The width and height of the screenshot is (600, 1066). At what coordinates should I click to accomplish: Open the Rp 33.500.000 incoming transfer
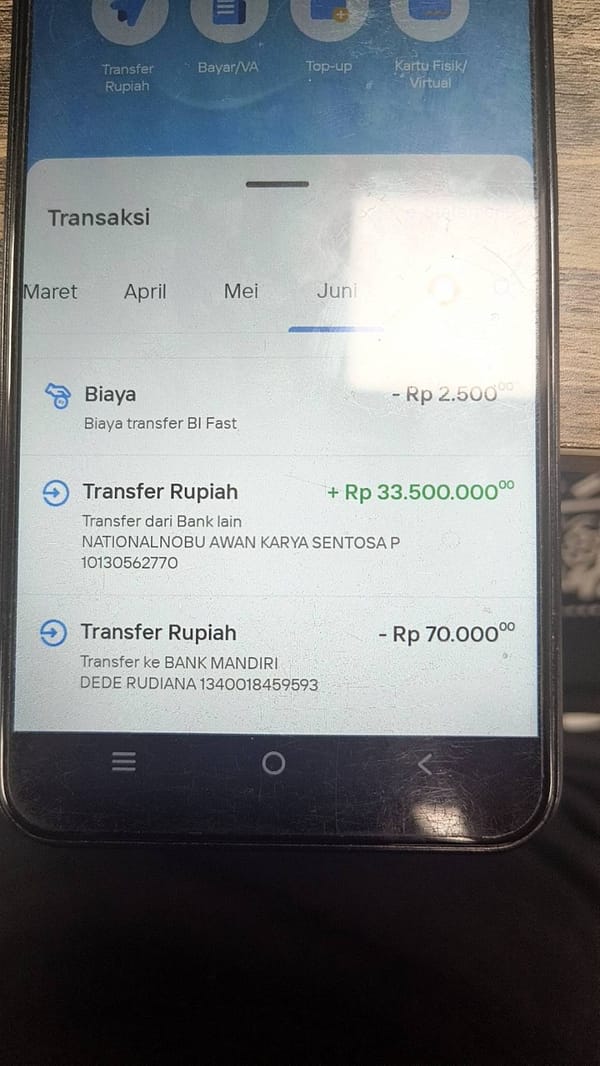tap(279, 527)
